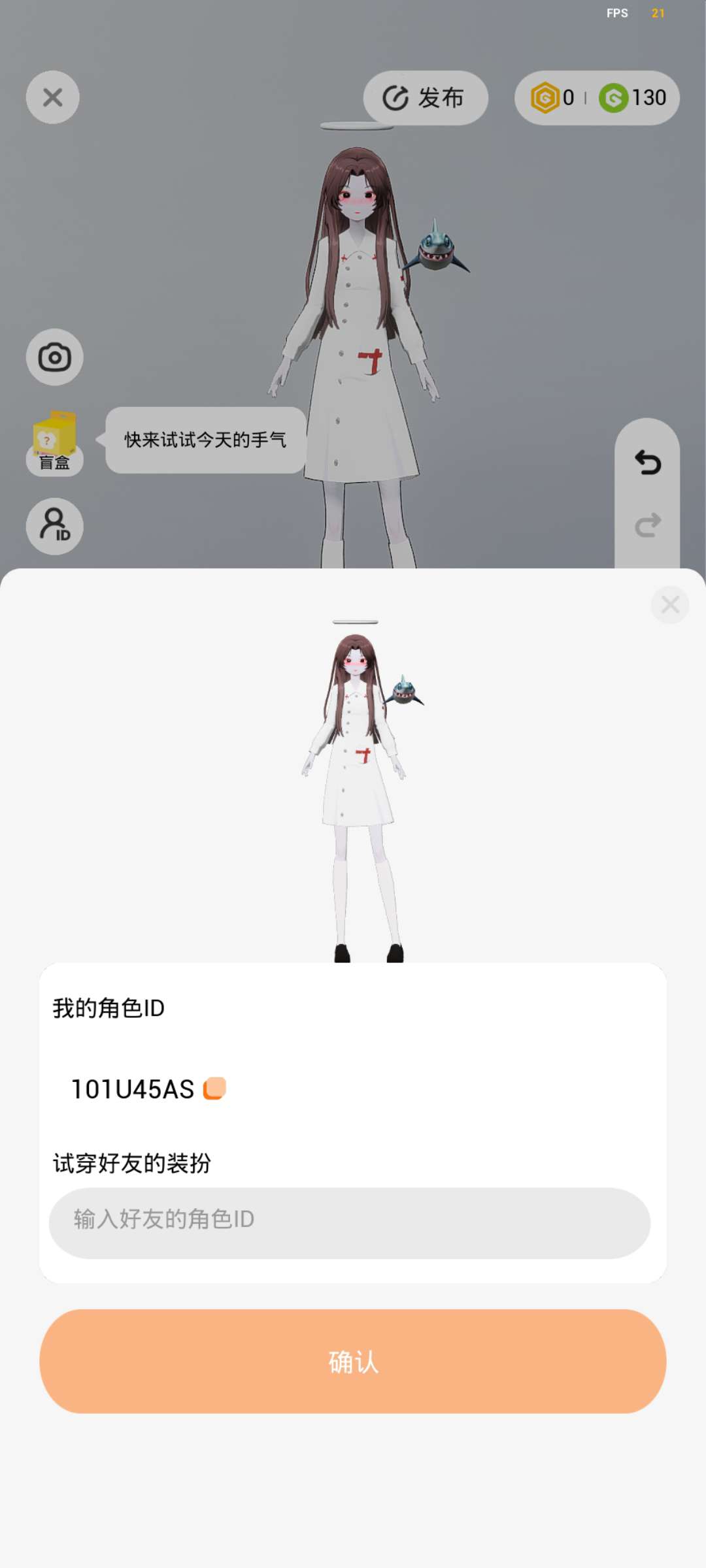The image size is (706, 1568).
Task: Dismiss the character ID panel
Action: pos(670,605)
